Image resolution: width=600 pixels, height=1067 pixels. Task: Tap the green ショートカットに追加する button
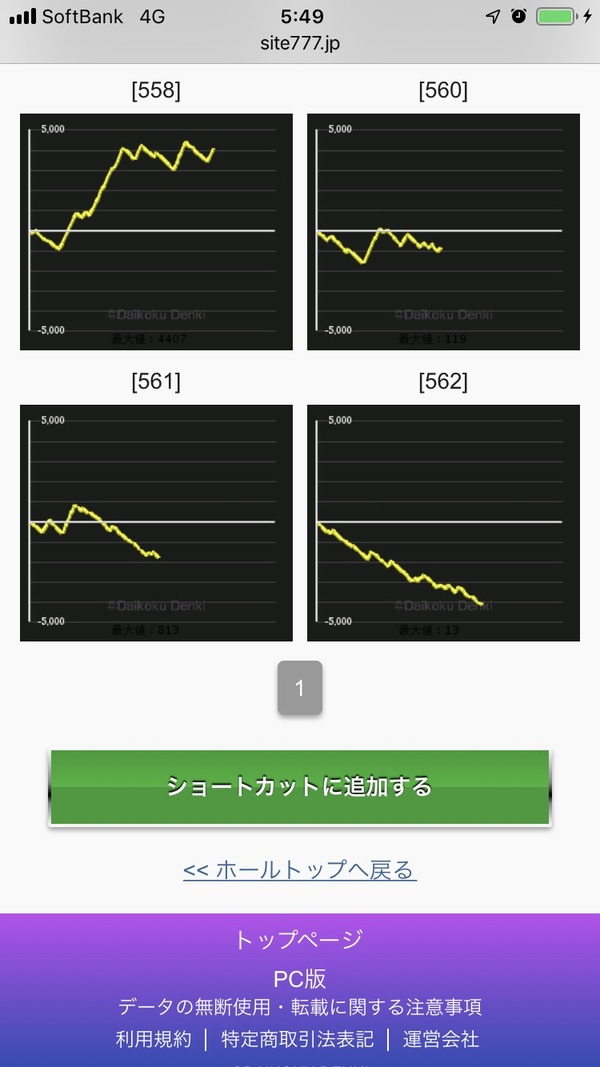coord(299,787)
